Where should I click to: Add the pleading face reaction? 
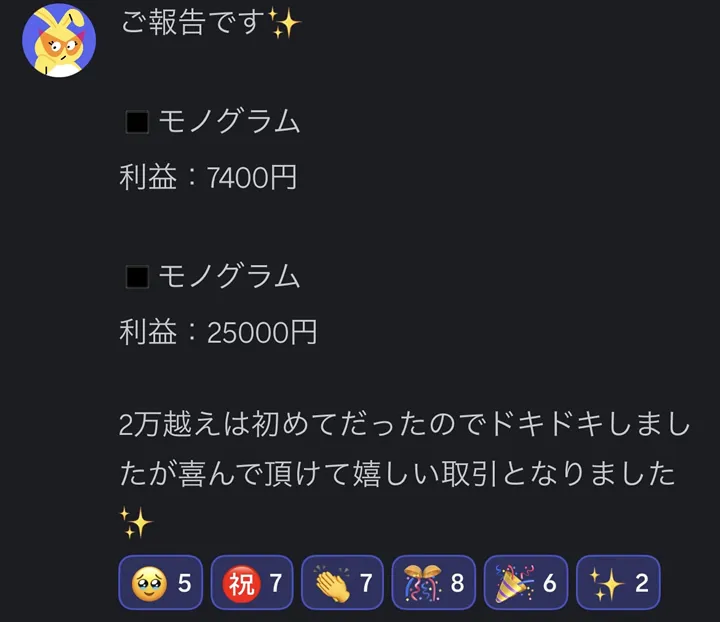pyautogui.click(x=160, y=582)
